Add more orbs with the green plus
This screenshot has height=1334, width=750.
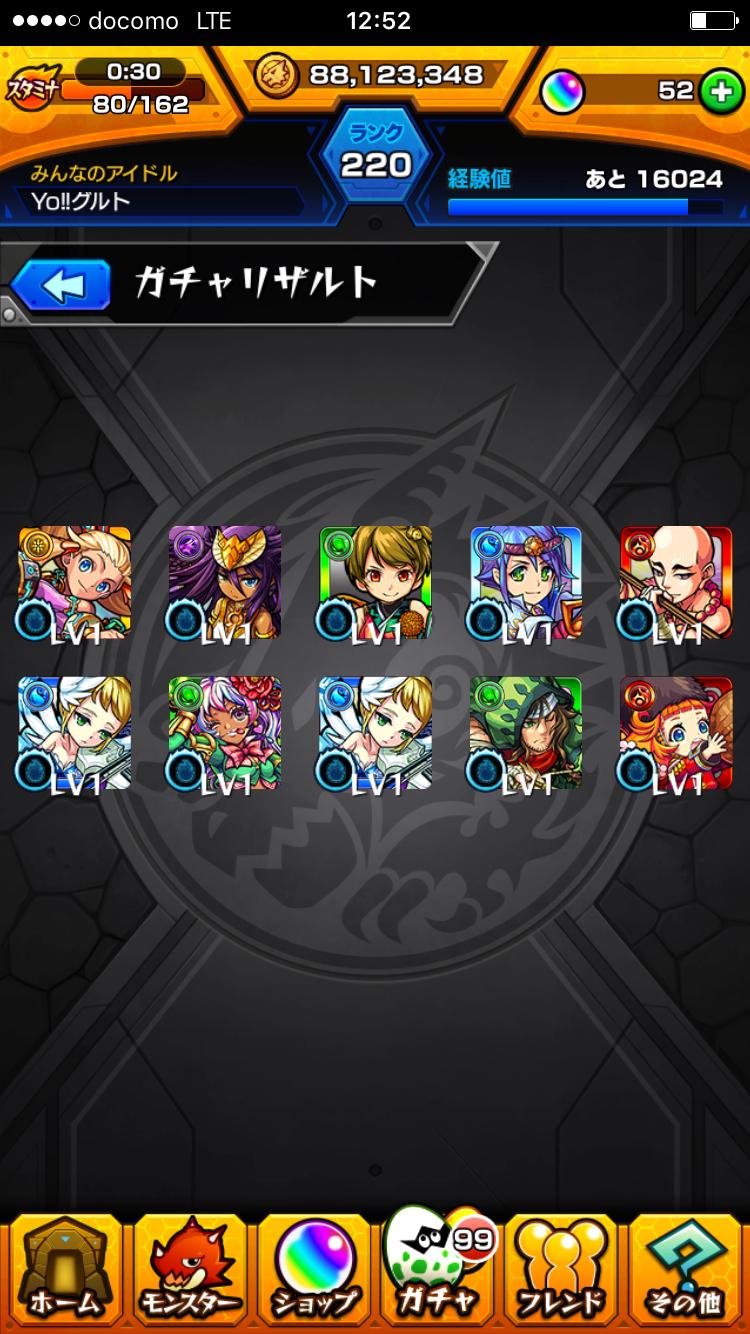717,91
